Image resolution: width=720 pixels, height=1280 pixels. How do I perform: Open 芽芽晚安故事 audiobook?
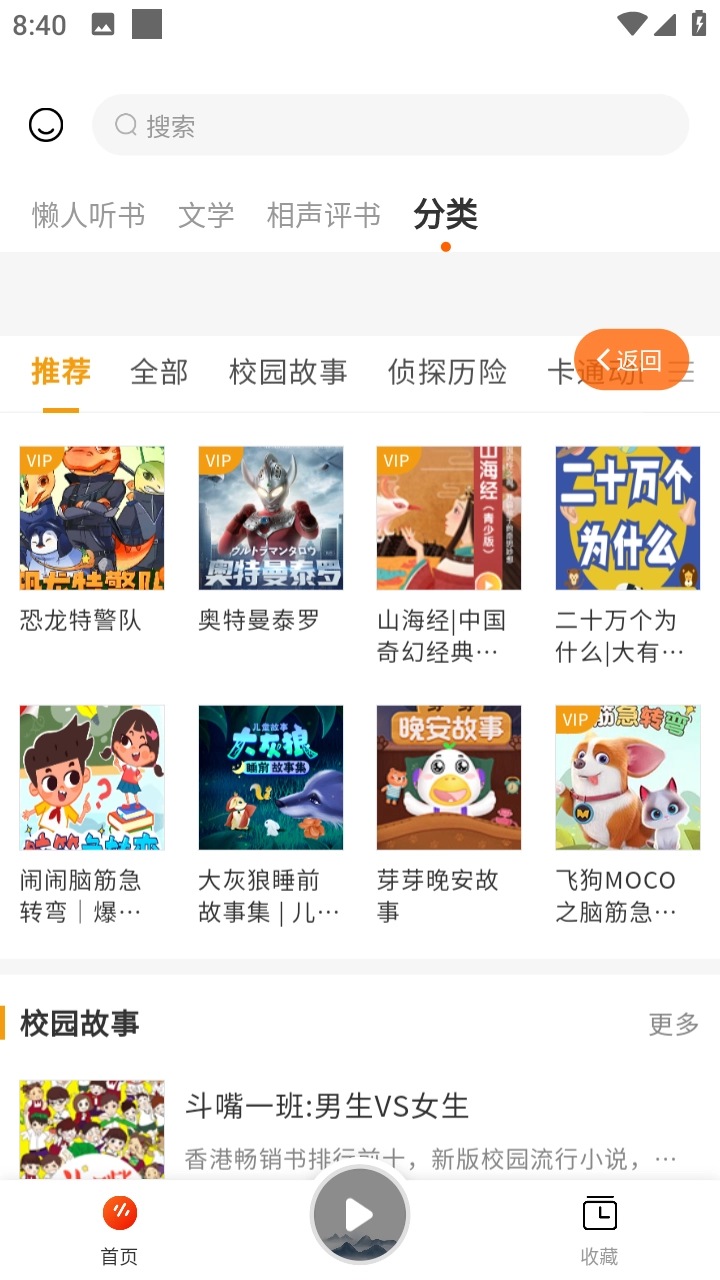[x=449, y=778]
